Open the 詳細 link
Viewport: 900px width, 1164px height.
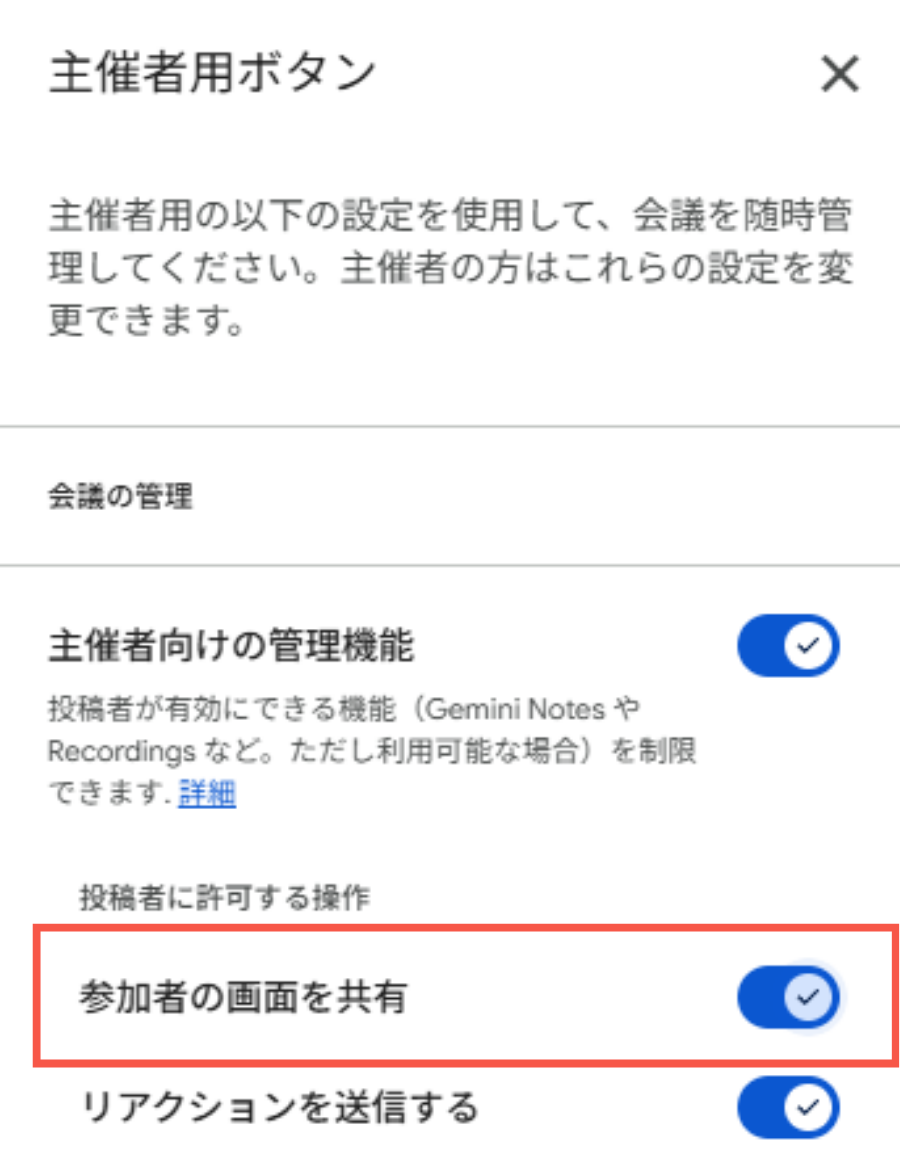click(x=207, y=795)
